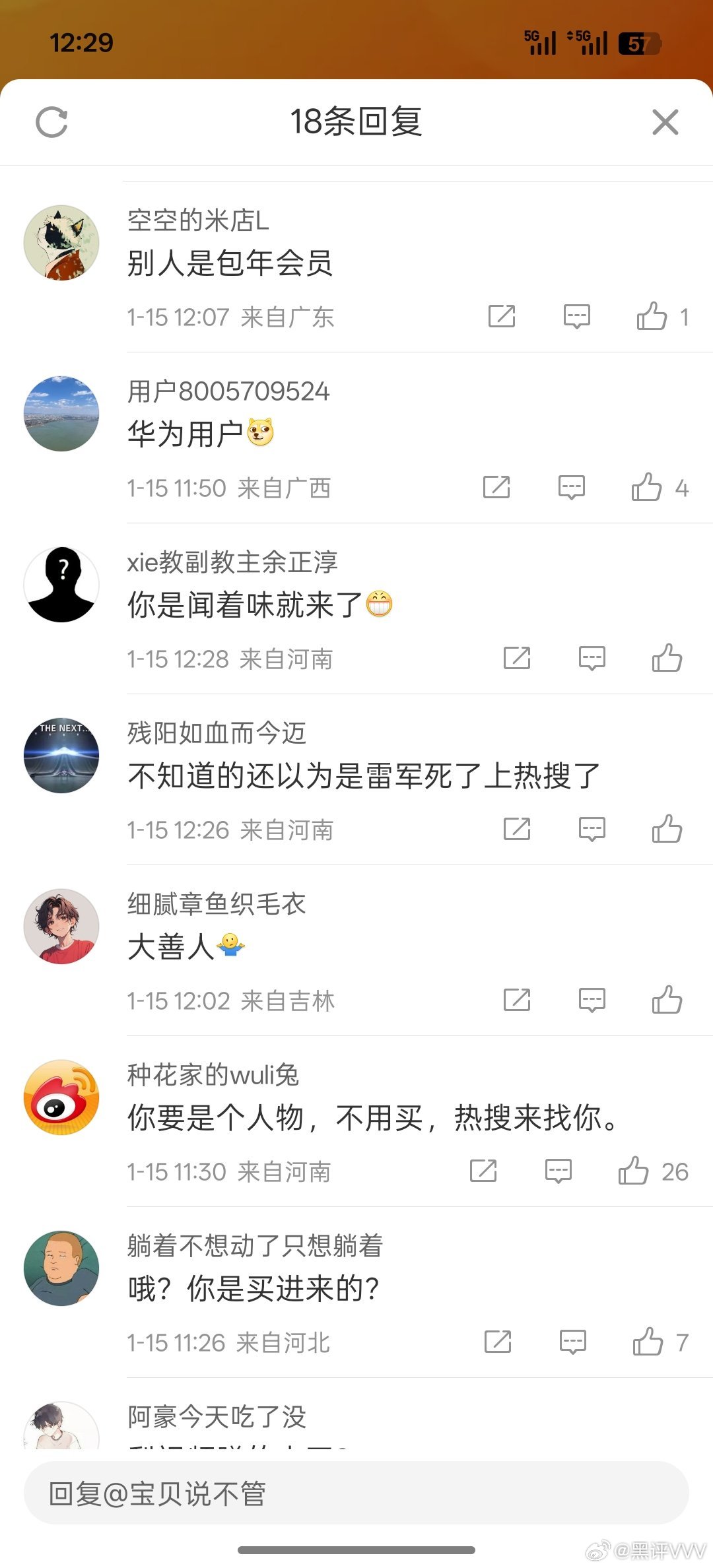Viewport: 713px width, 1568px height.
Task: Close the 18条回复 replies panel
Action: pyautogui.click(x=664, y=123)
